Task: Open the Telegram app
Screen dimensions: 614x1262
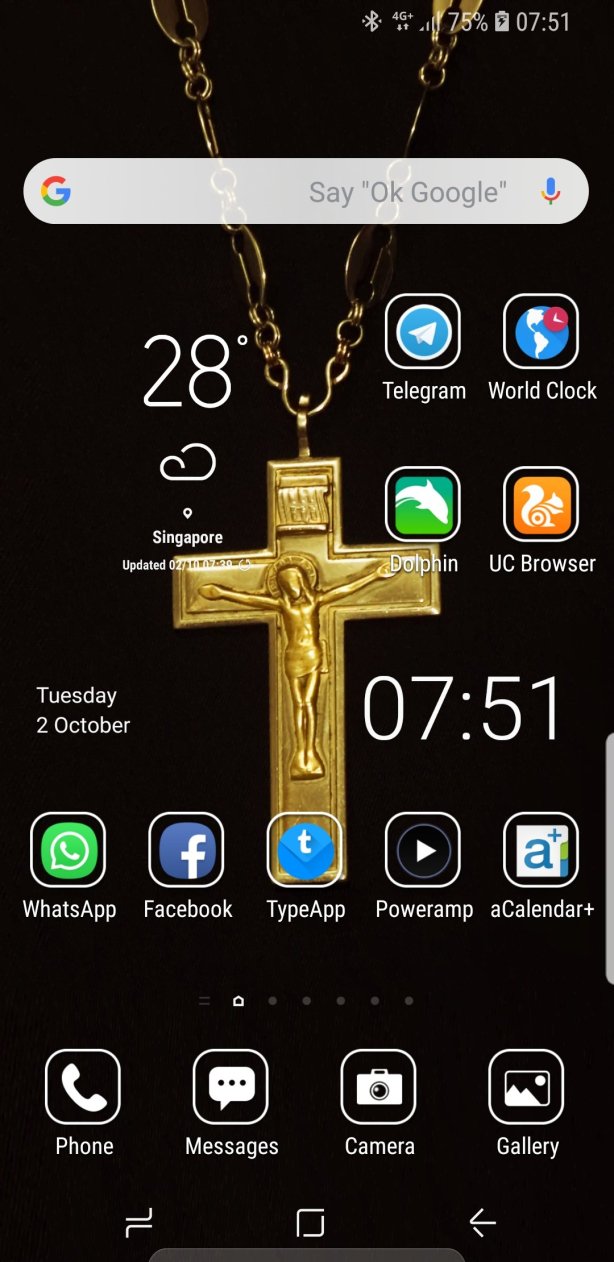Action: pos(423,332)
